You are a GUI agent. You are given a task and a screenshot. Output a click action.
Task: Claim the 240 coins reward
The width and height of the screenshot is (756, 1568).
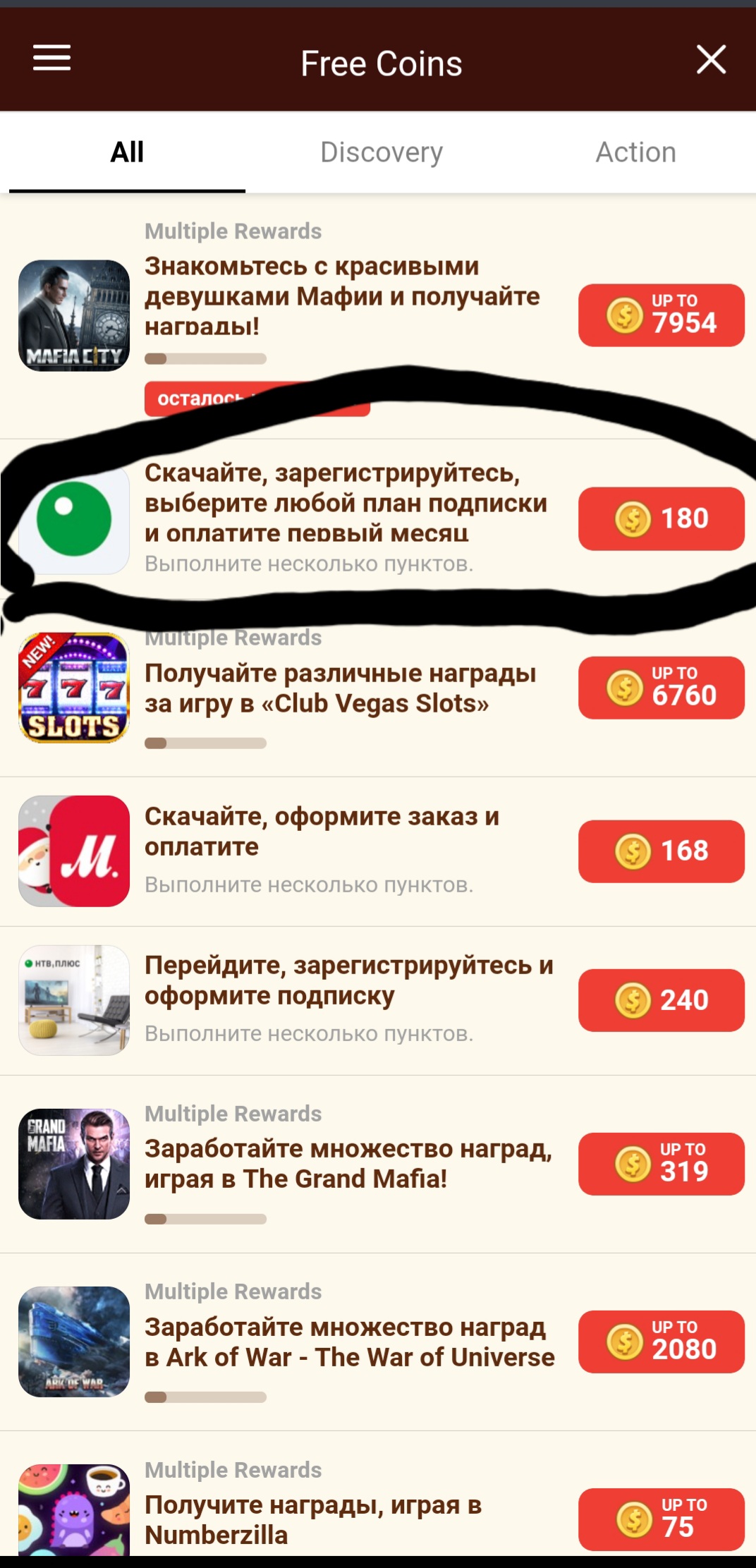pos(661,1000)
